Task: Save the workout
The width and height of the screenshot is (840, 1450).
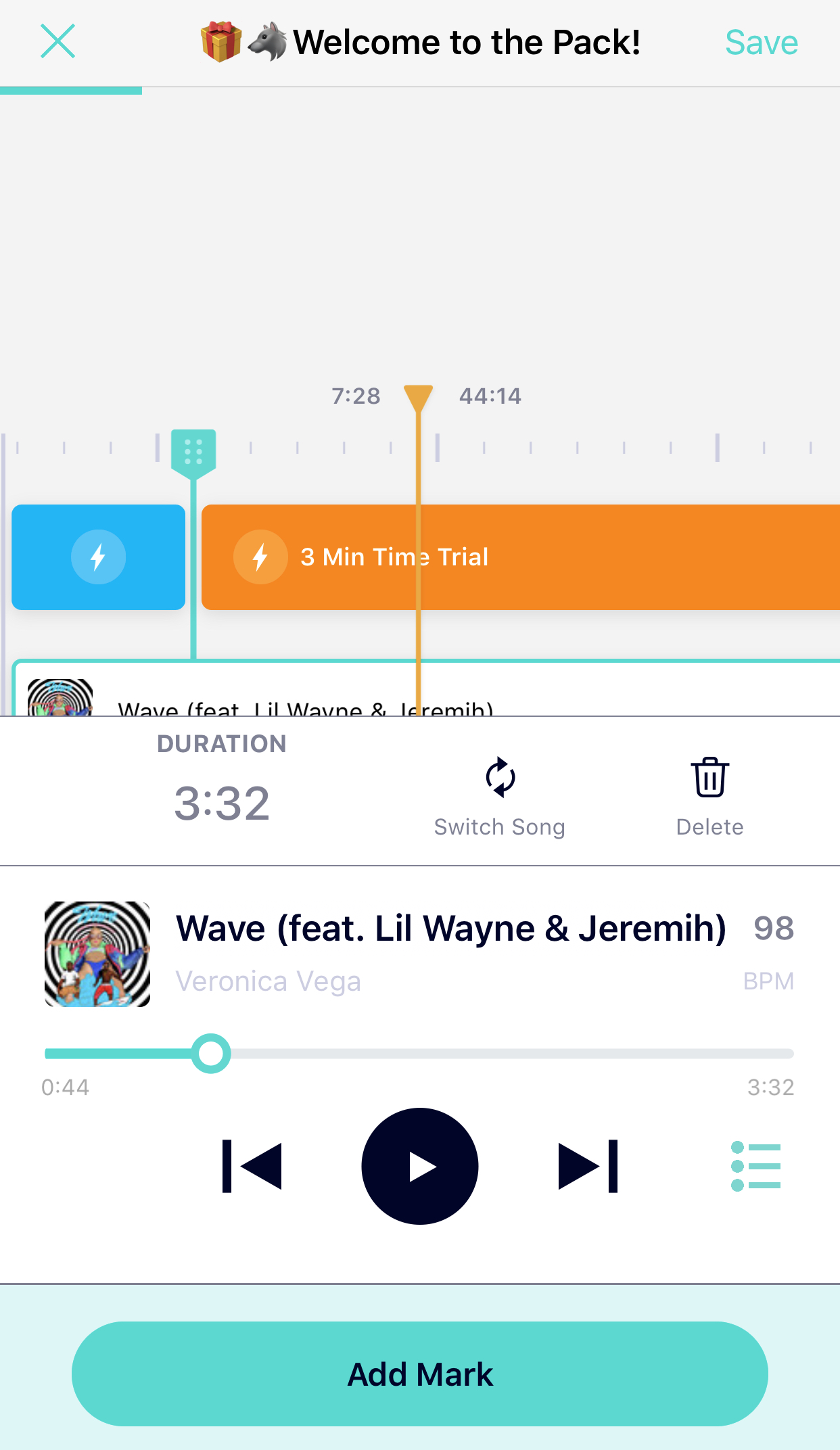Action: coord(761,43)
